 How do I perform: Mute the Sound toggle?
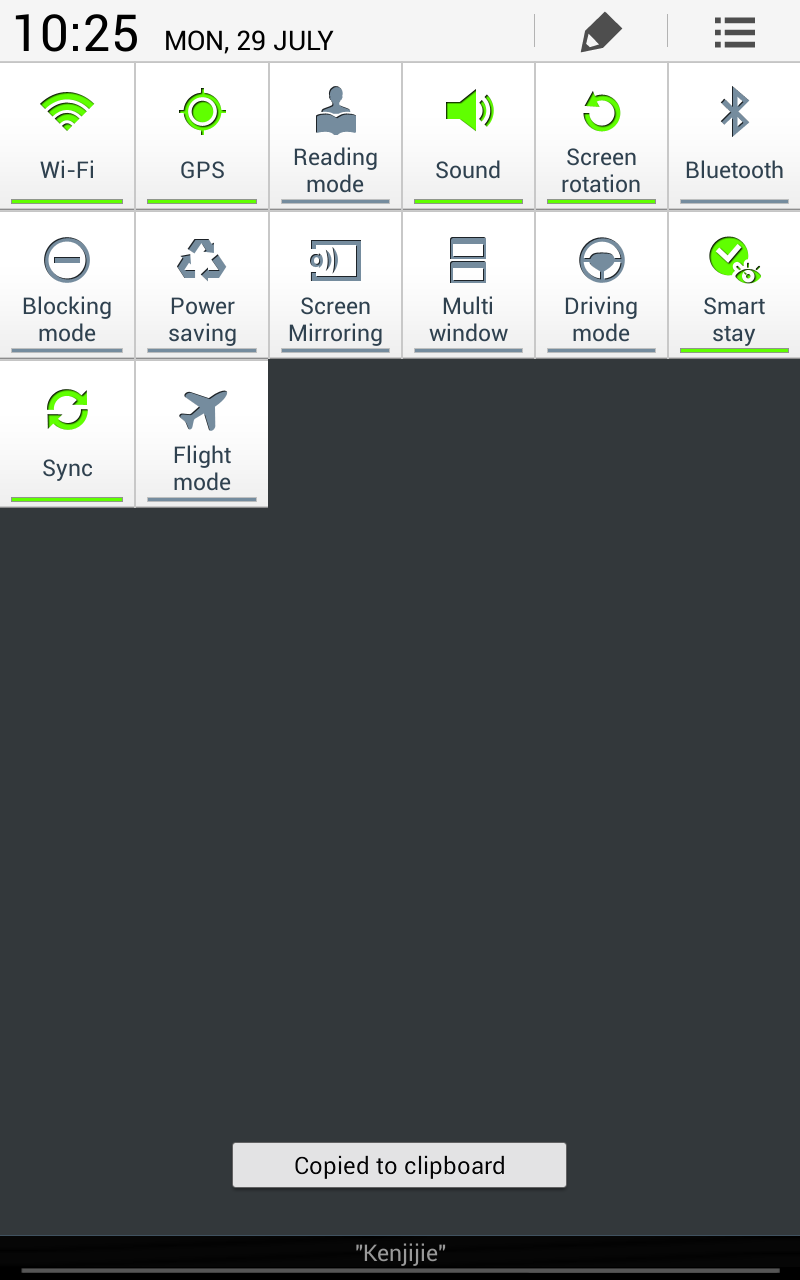coord(468,135)
